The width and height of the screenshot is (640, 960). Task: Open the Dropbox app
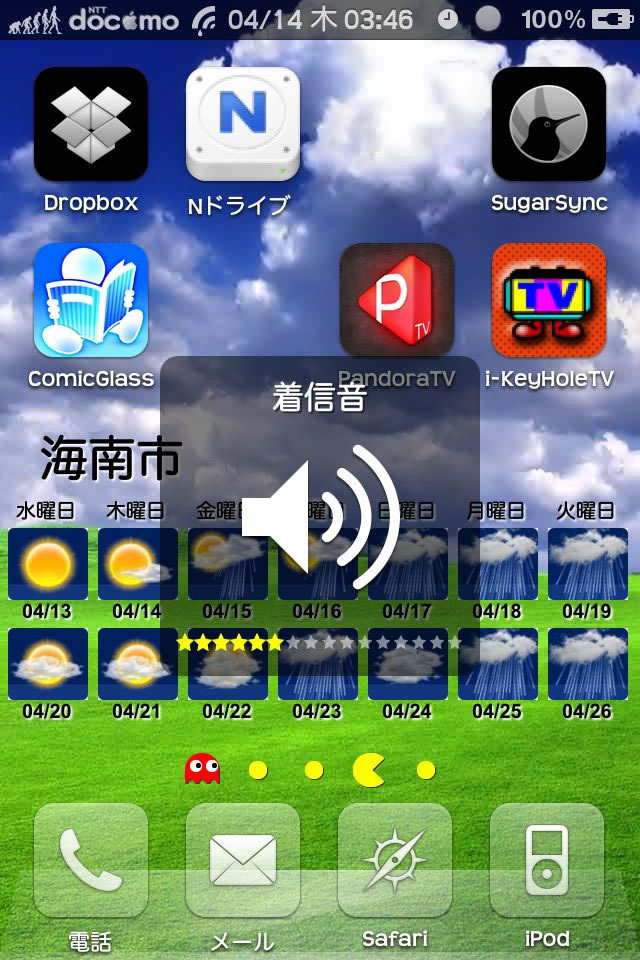91,124
